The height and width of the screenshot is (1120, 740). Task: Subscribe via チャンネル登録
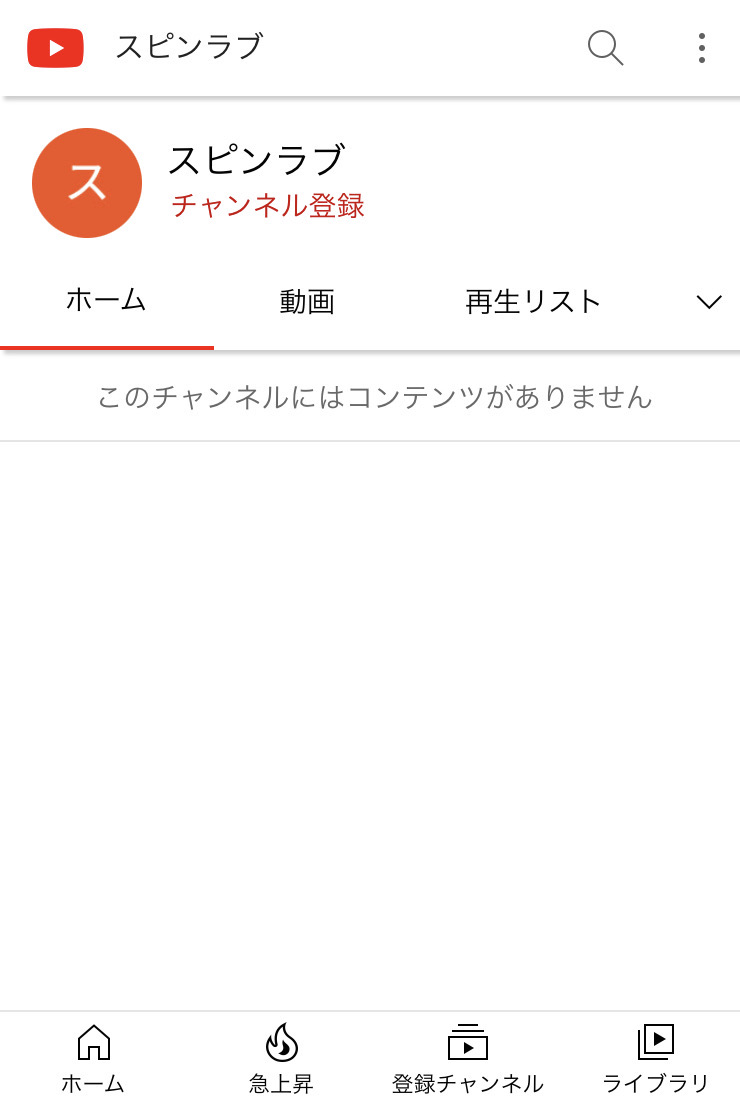[268, 206]
